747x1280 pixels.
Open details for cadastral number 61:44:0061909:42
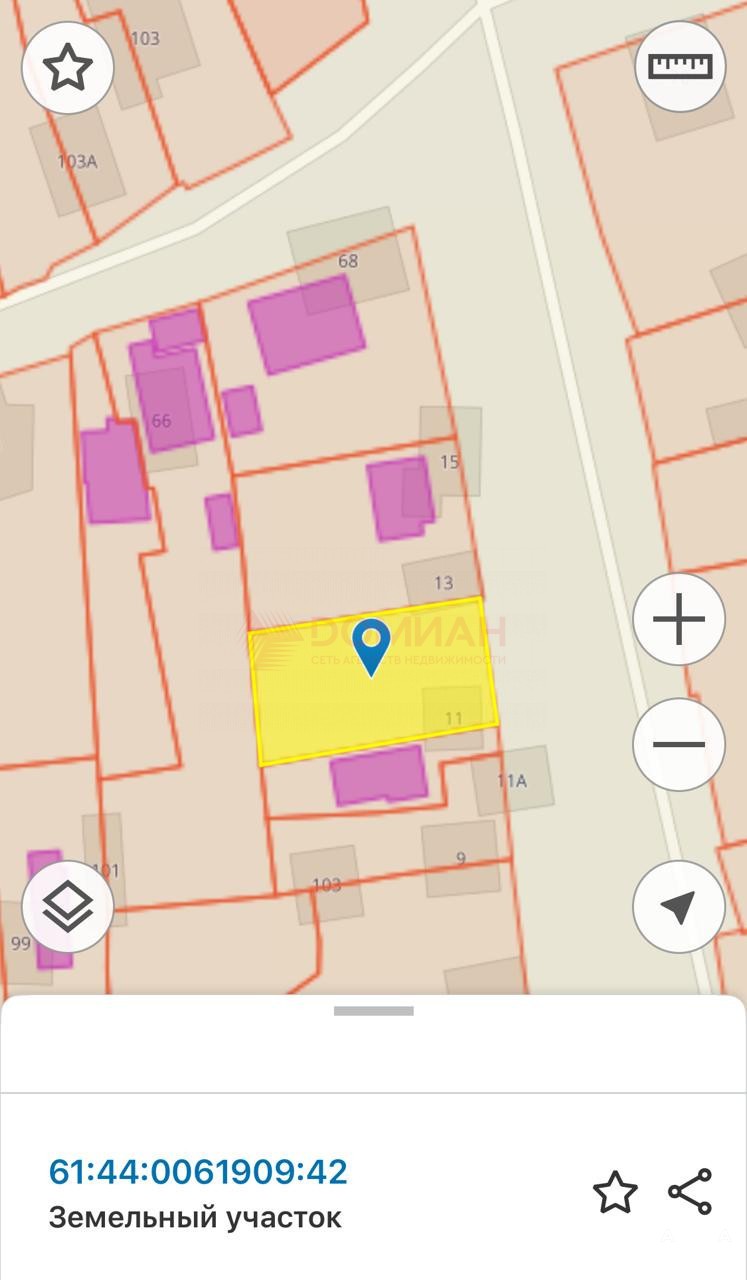tap(198, 1171)
